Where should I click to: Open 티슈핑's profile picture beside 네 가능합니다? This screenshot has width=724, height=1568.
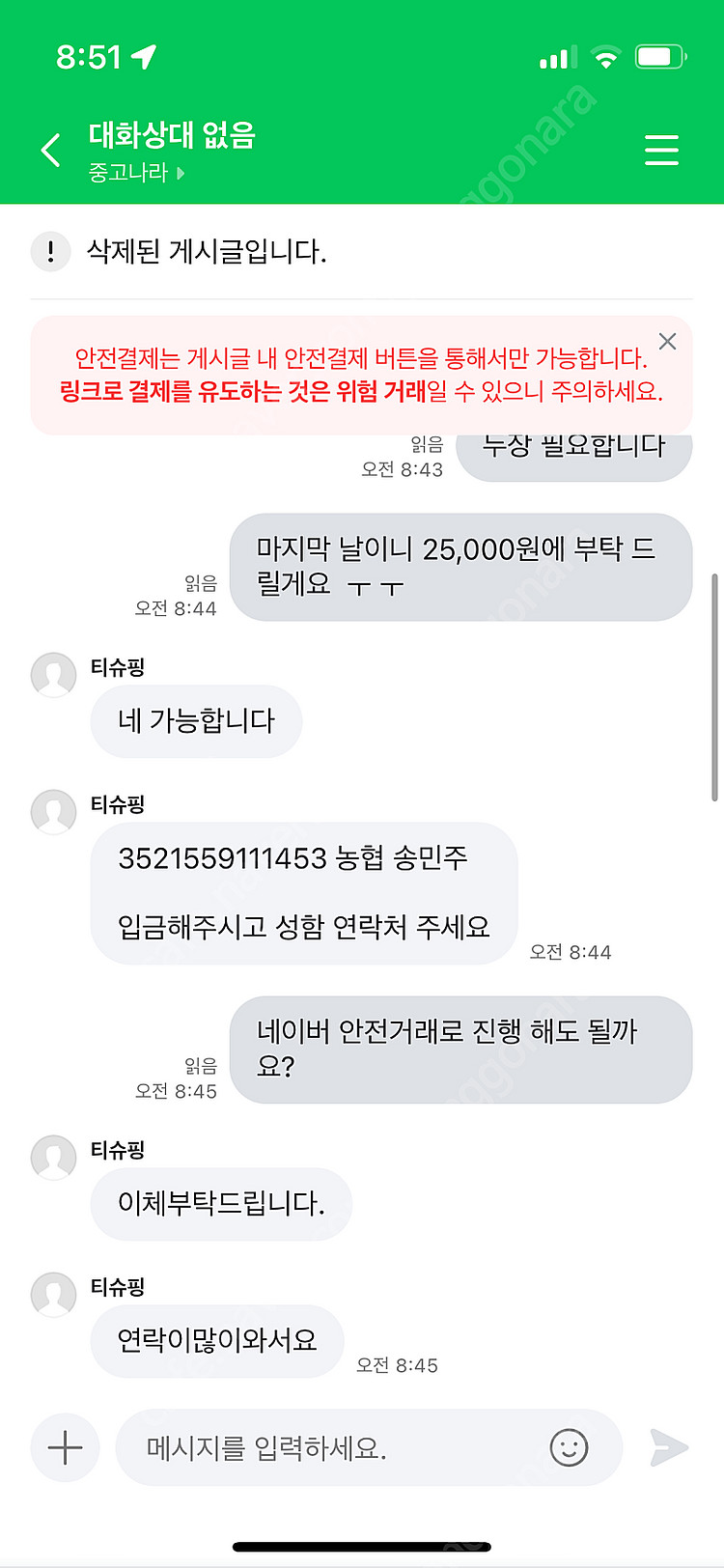tap(54, 674)
